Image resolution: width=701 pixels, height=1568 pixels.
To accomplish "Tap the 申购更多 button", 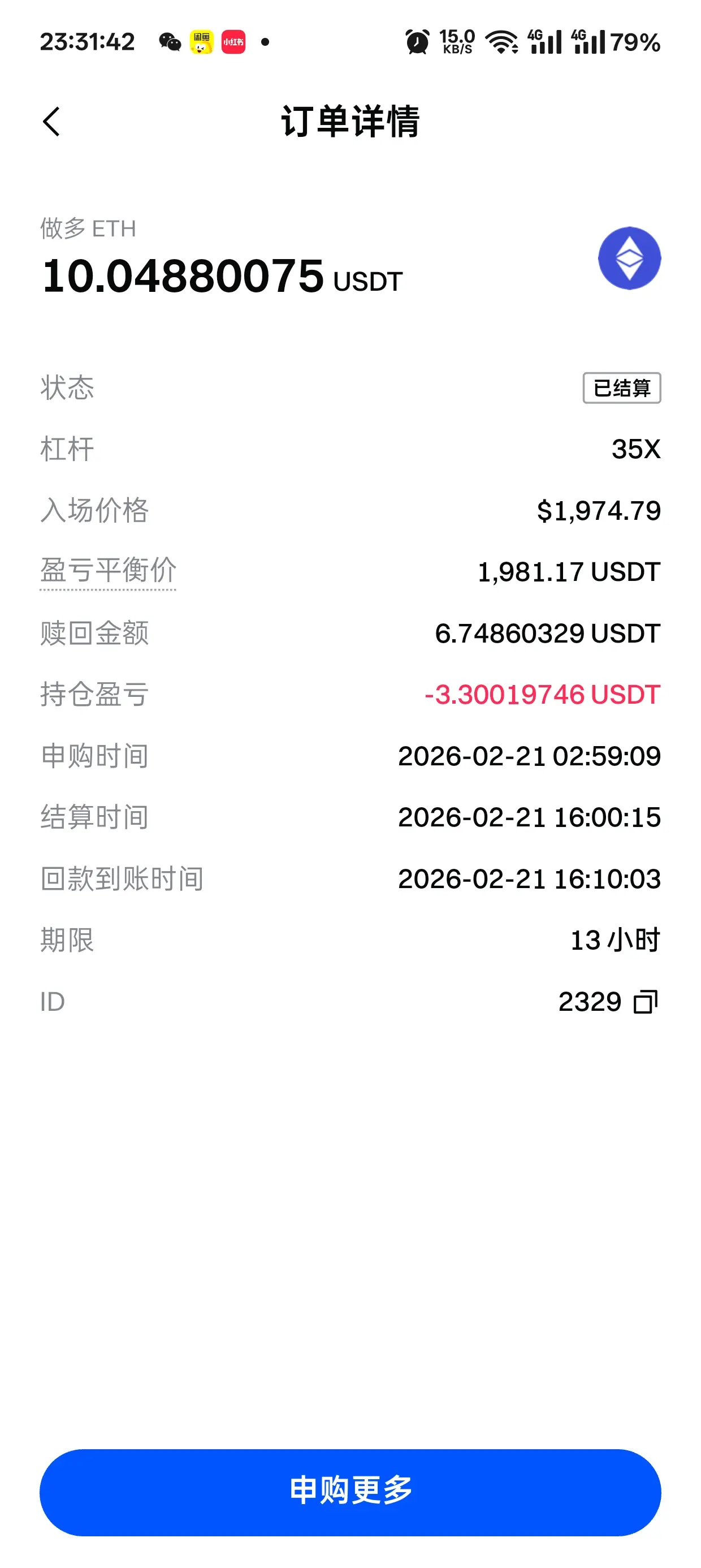I will (x=350, y=1492).
